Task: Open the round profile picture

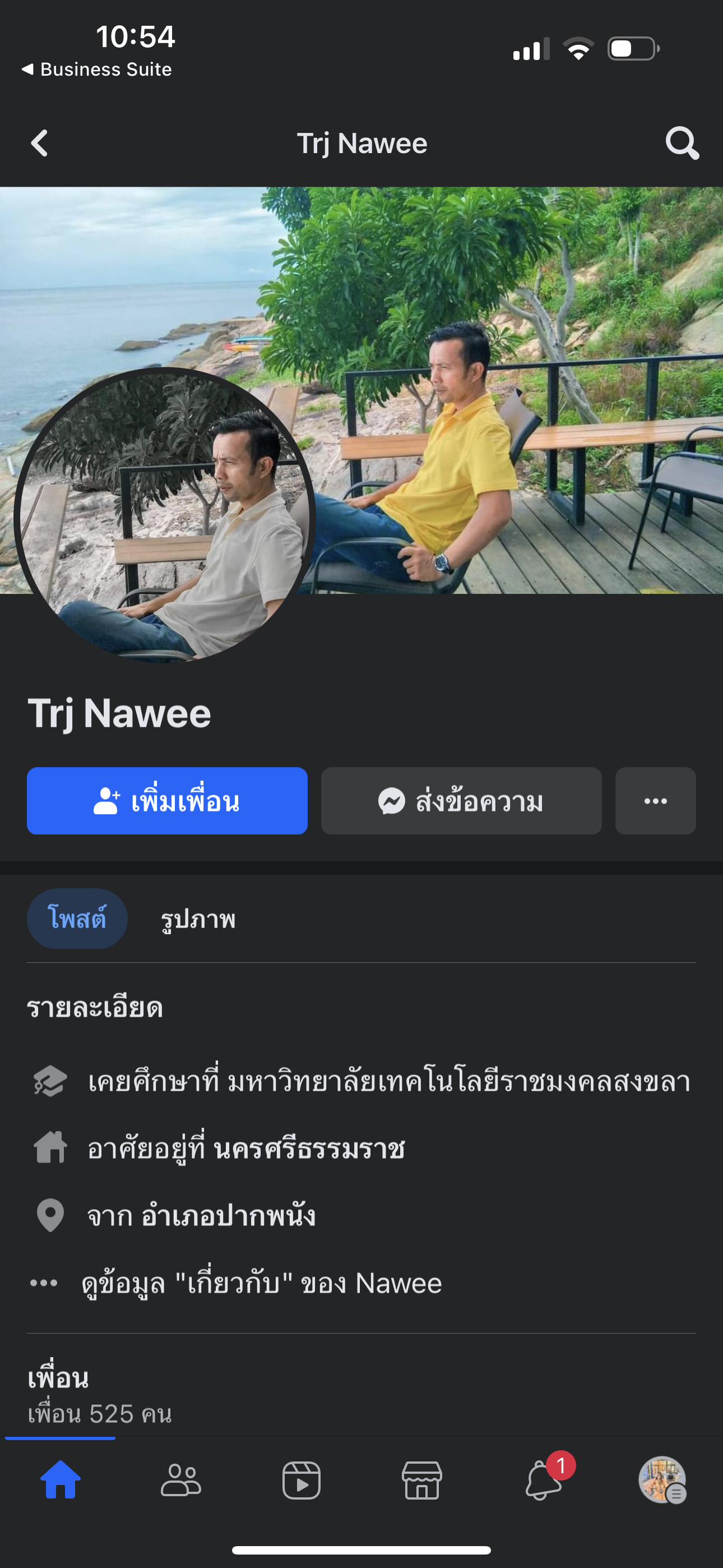Action: coord(164,518)
